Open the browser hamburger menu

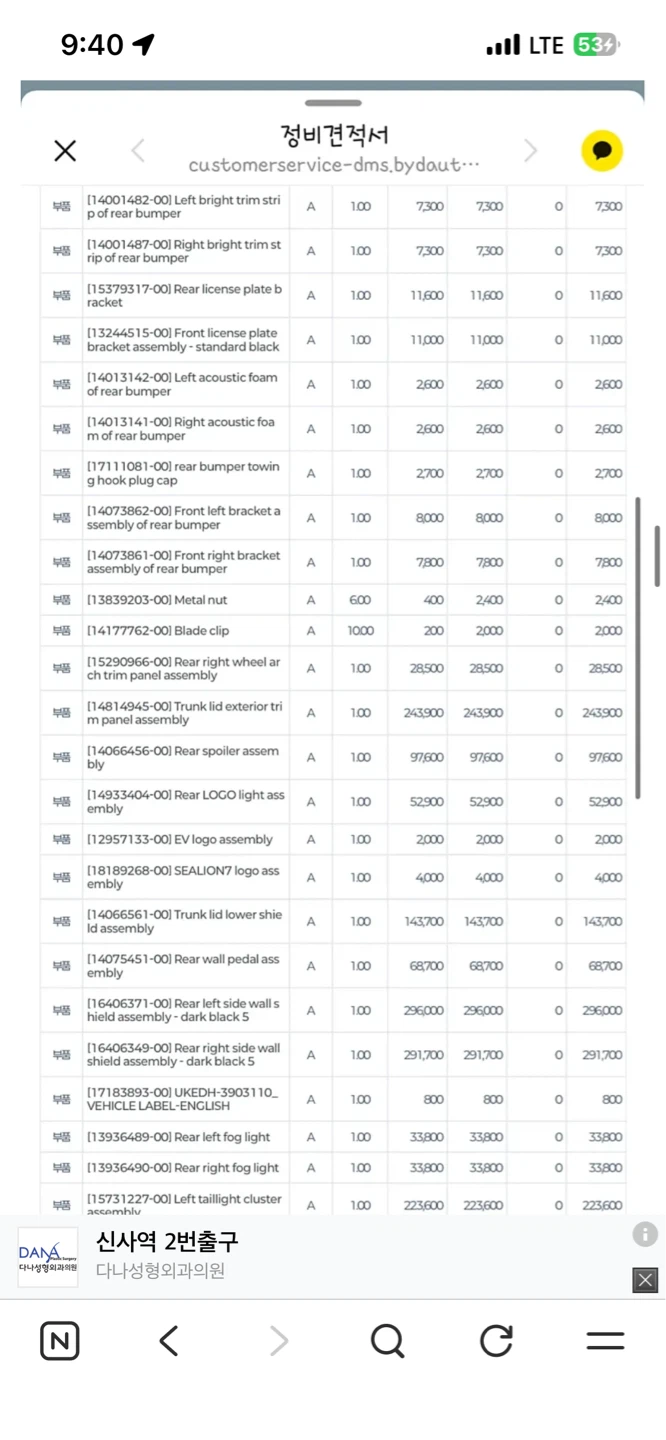[x=605, y=1341]
